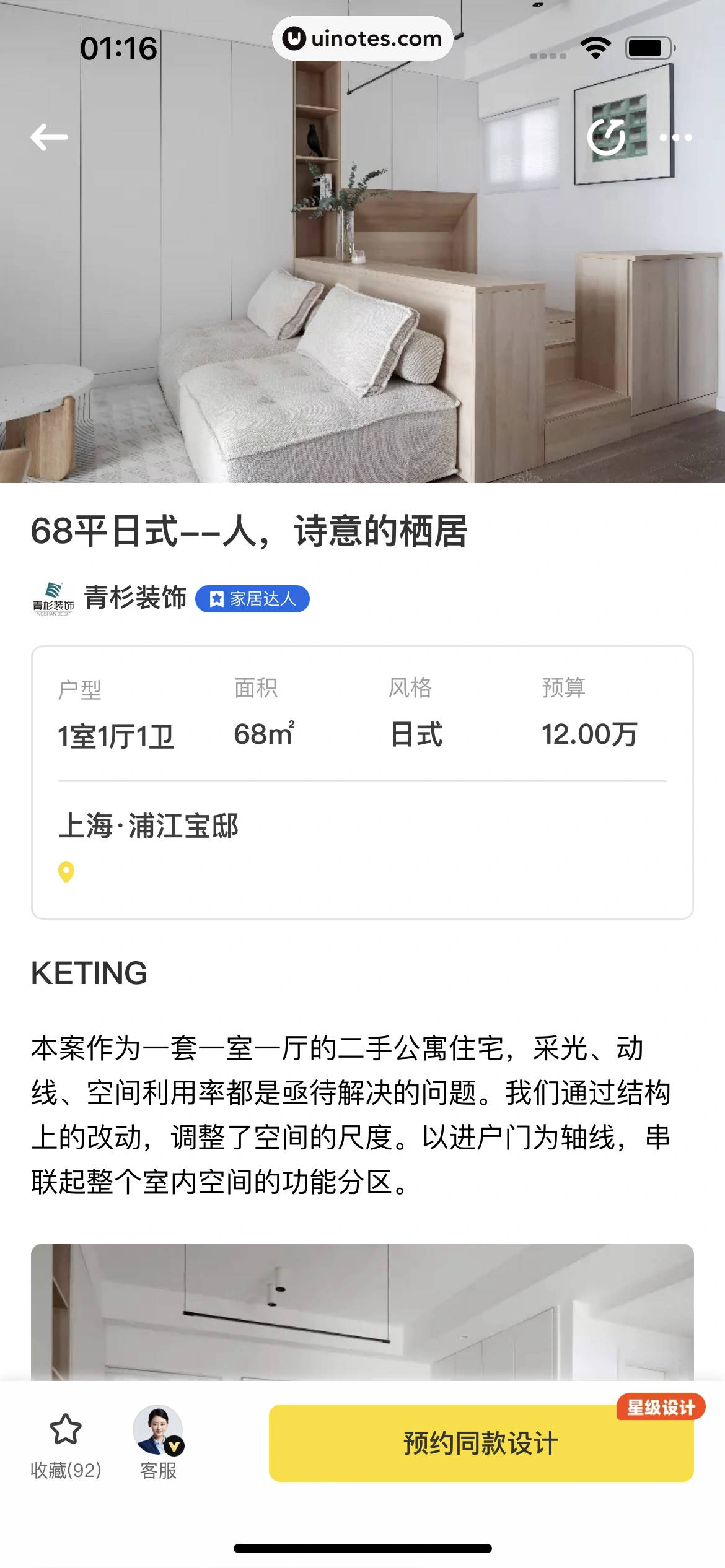
Task: Expand the 预算 12.00万 detail
Action: pos(589,736)
